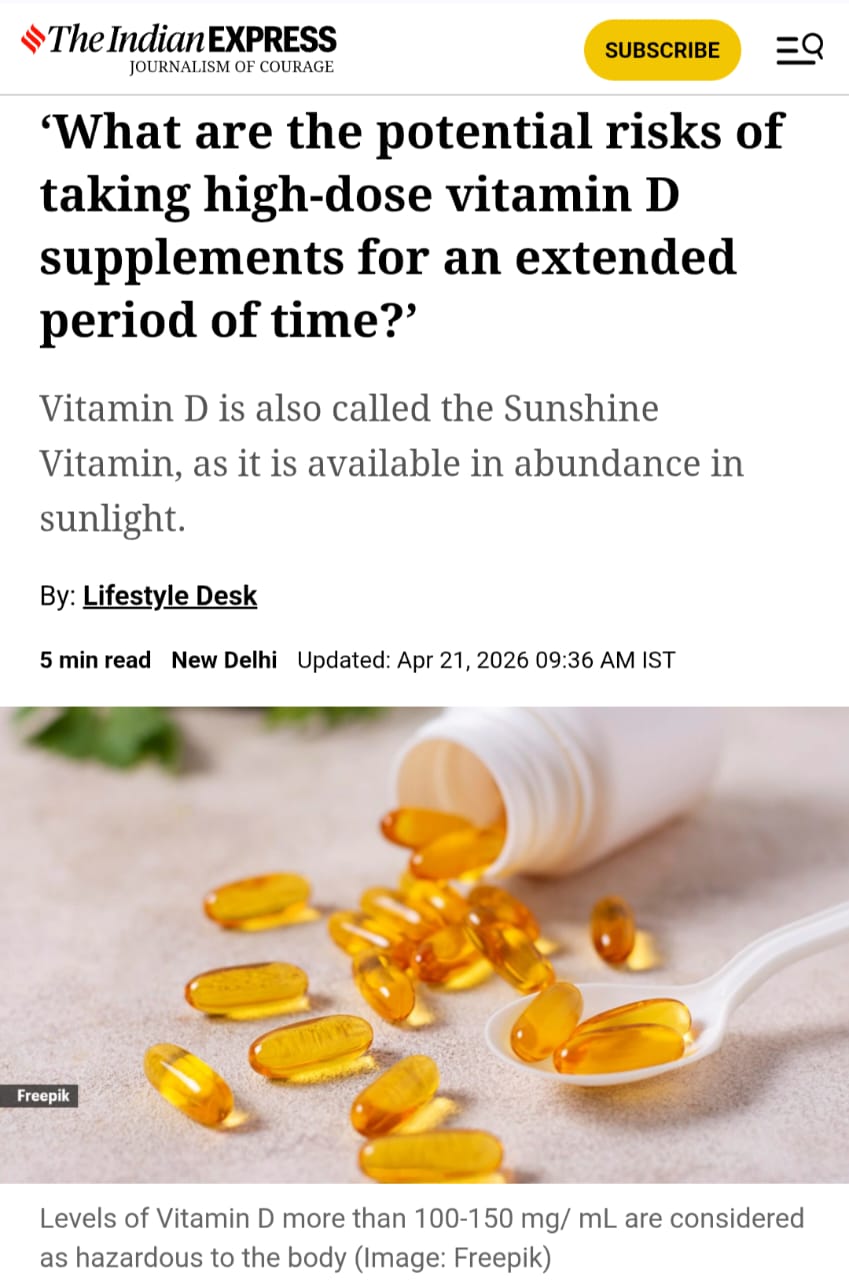Click the 5 min read label

[94, 660]
